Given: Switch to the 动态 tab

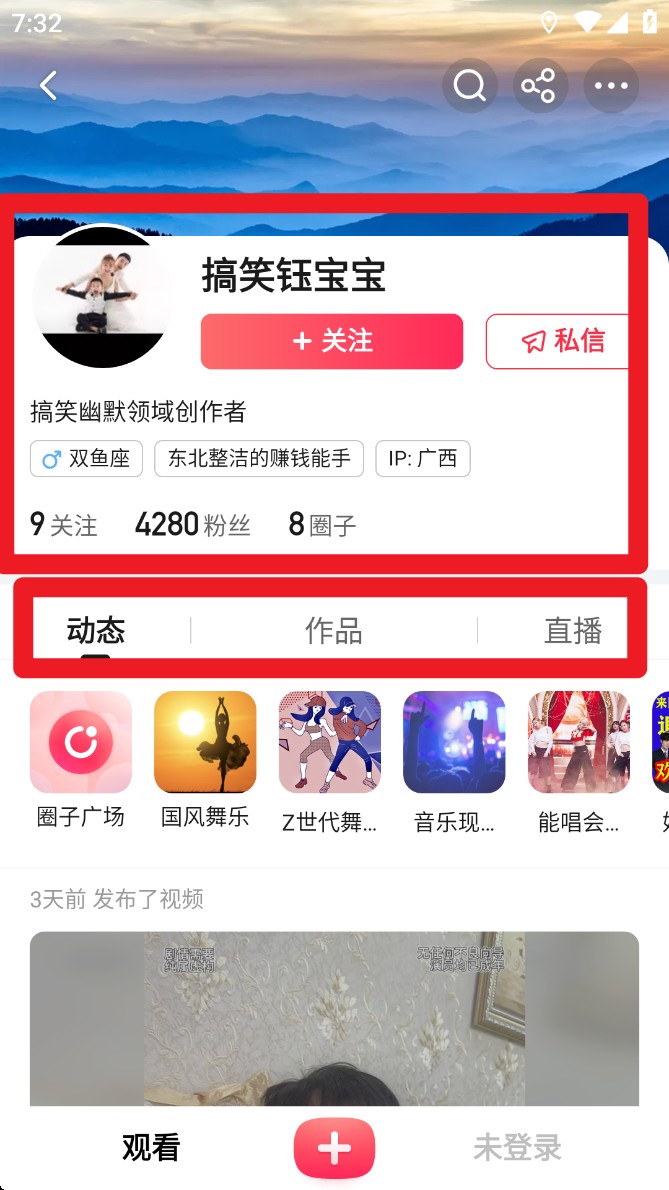Looking at the screenshot, I should 96,630.
